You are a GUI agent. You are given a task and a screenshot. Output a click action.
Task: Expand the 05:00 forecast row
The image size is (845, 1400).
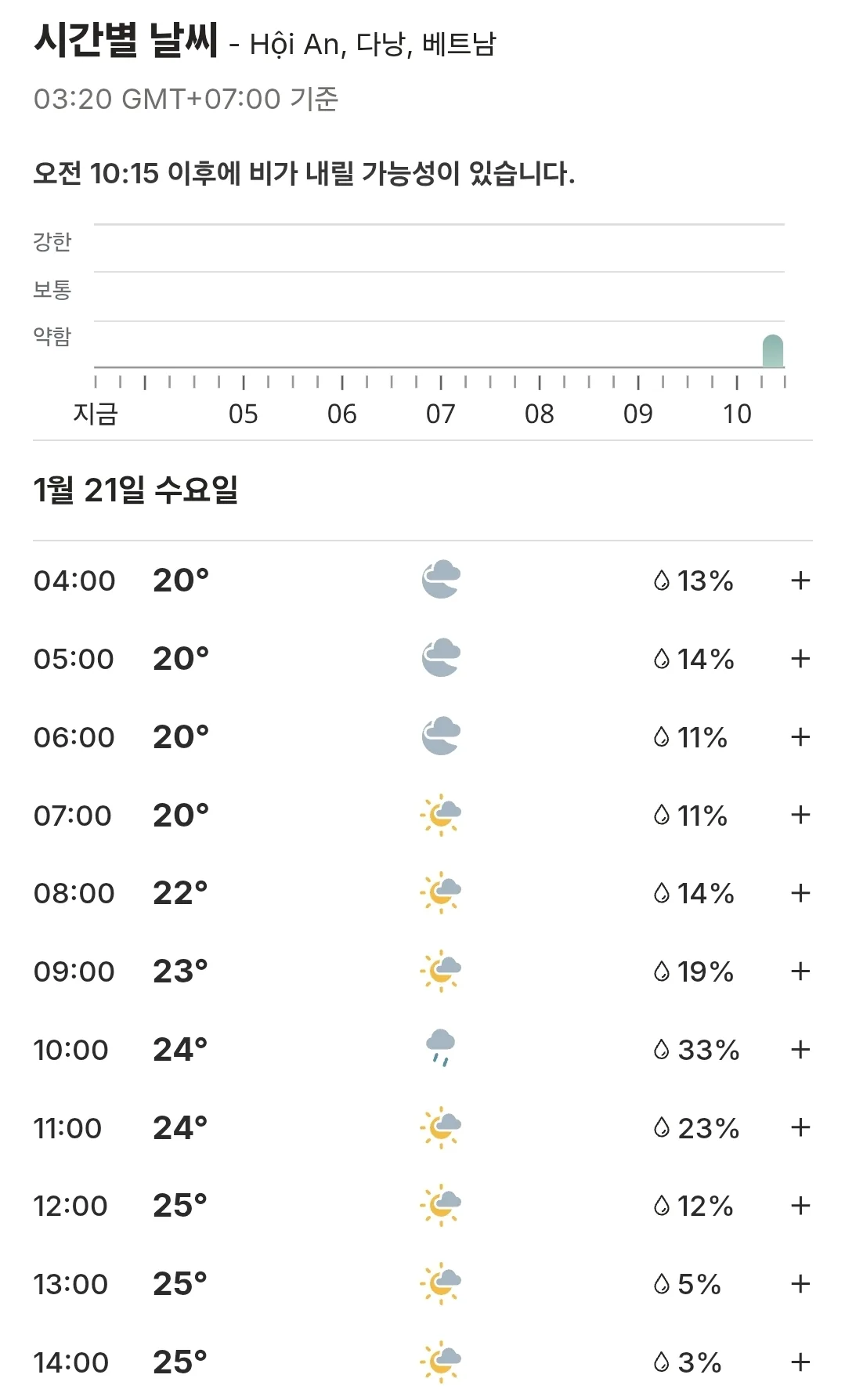[x=800, y=659]
